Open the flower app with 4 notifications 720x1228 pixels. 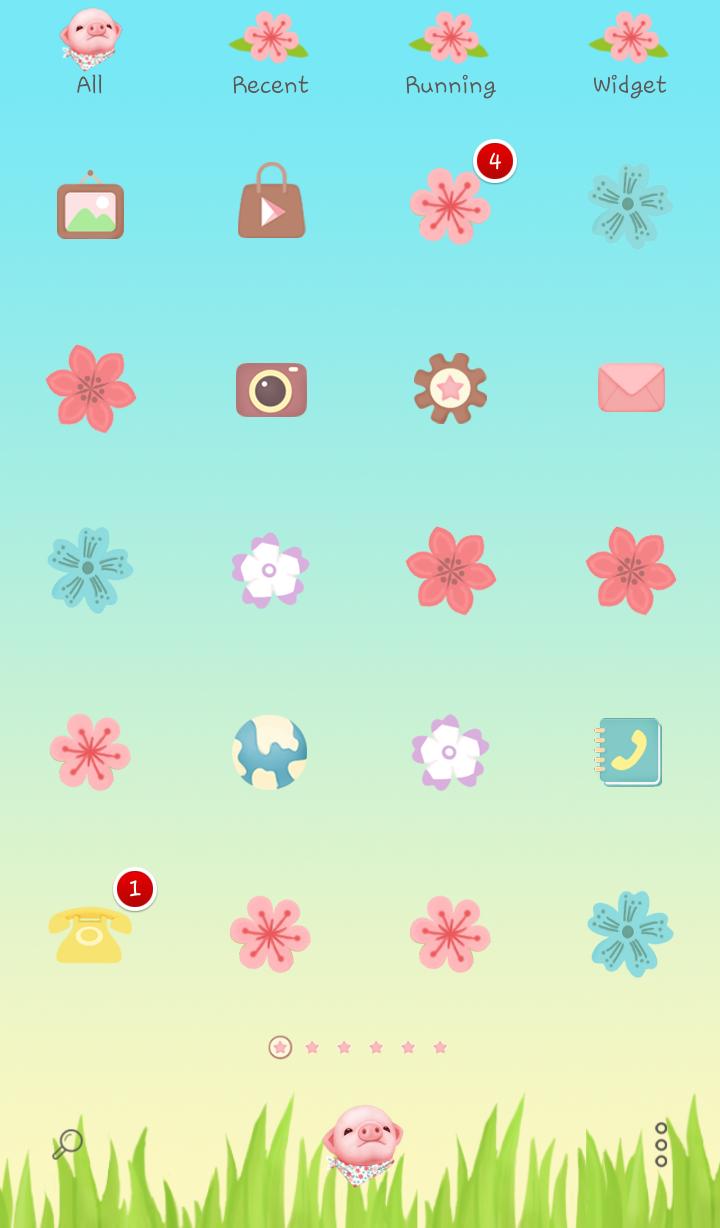click(x=450, y=204)
